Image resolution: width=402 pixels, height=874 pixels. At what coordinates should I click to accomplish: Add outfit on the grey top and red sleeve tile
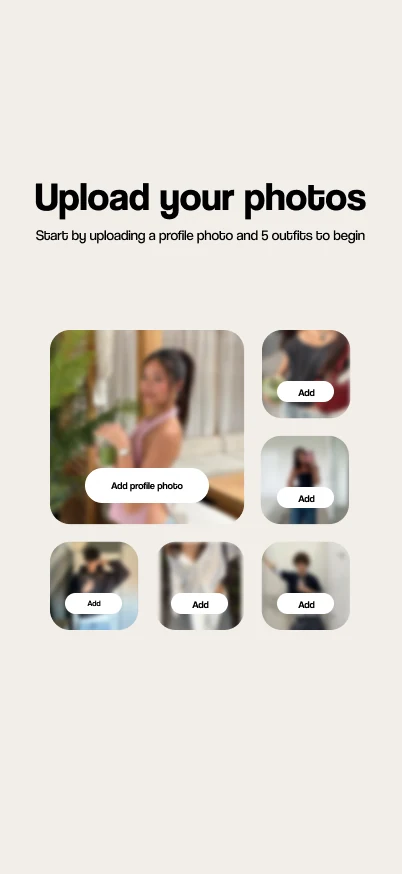point(306,392)
